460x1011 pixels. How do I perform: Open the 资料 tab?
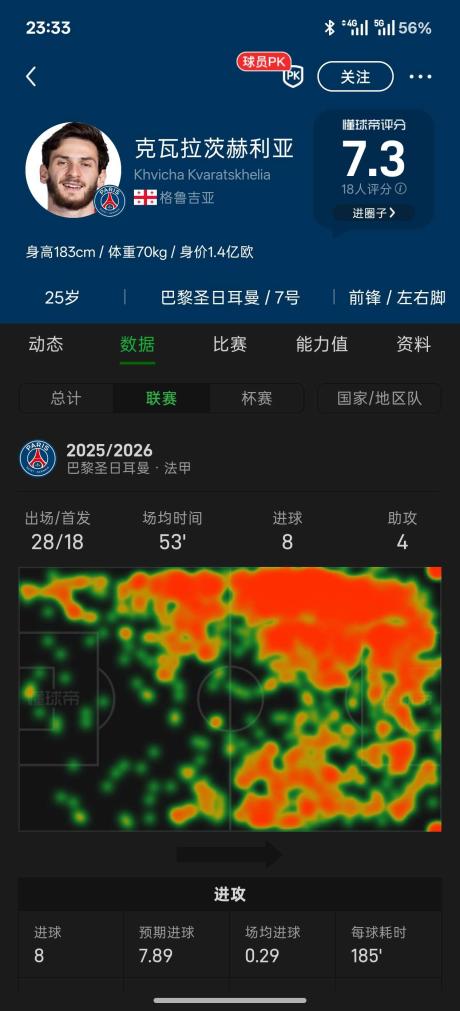[x=414, y=344]
